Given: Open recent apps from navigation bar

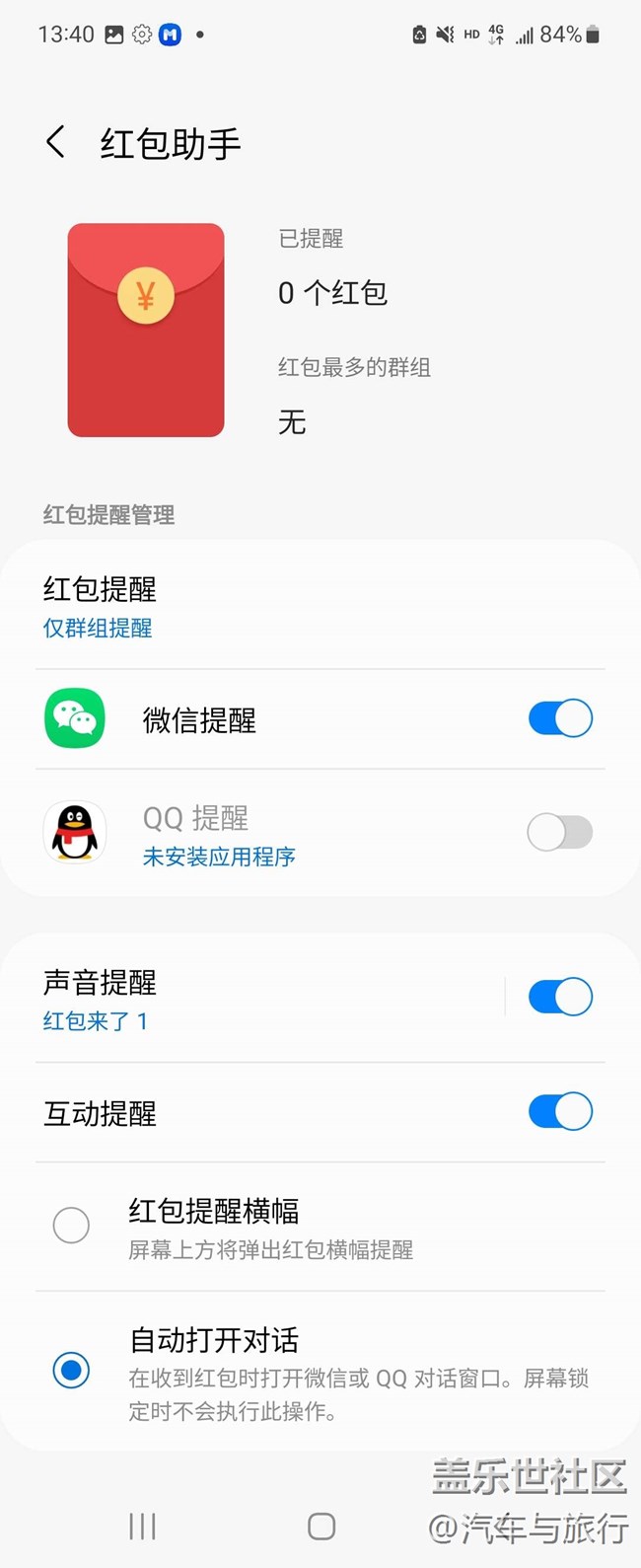Looking at the screenshot, I should tap(142, 1527).
